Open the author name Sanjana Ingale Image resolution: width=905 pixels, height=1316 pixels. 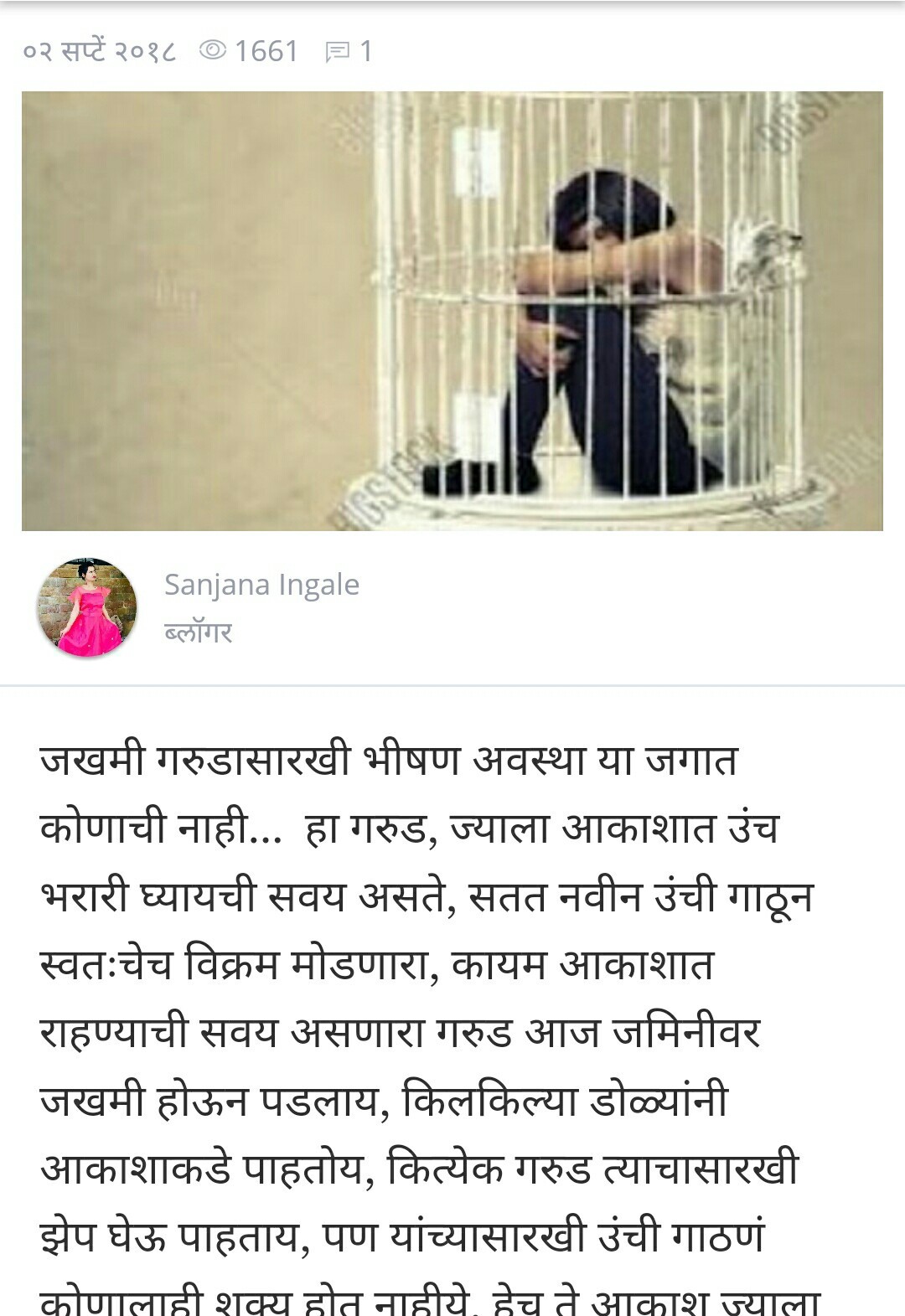261,585
